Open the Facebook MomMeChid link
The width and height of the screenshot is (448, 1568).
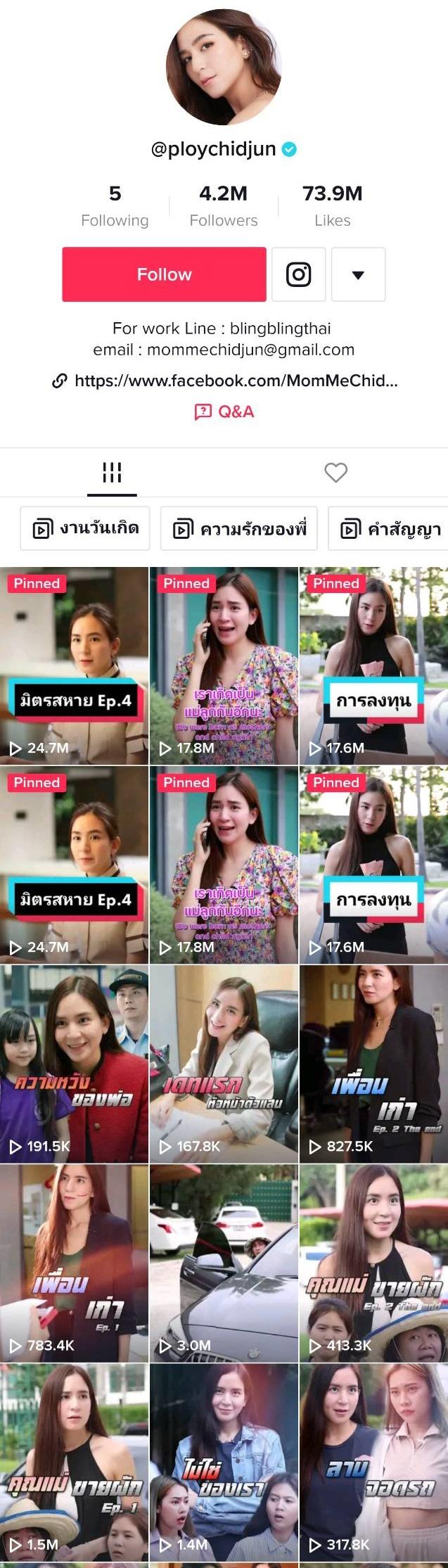[x=225, y=381]
